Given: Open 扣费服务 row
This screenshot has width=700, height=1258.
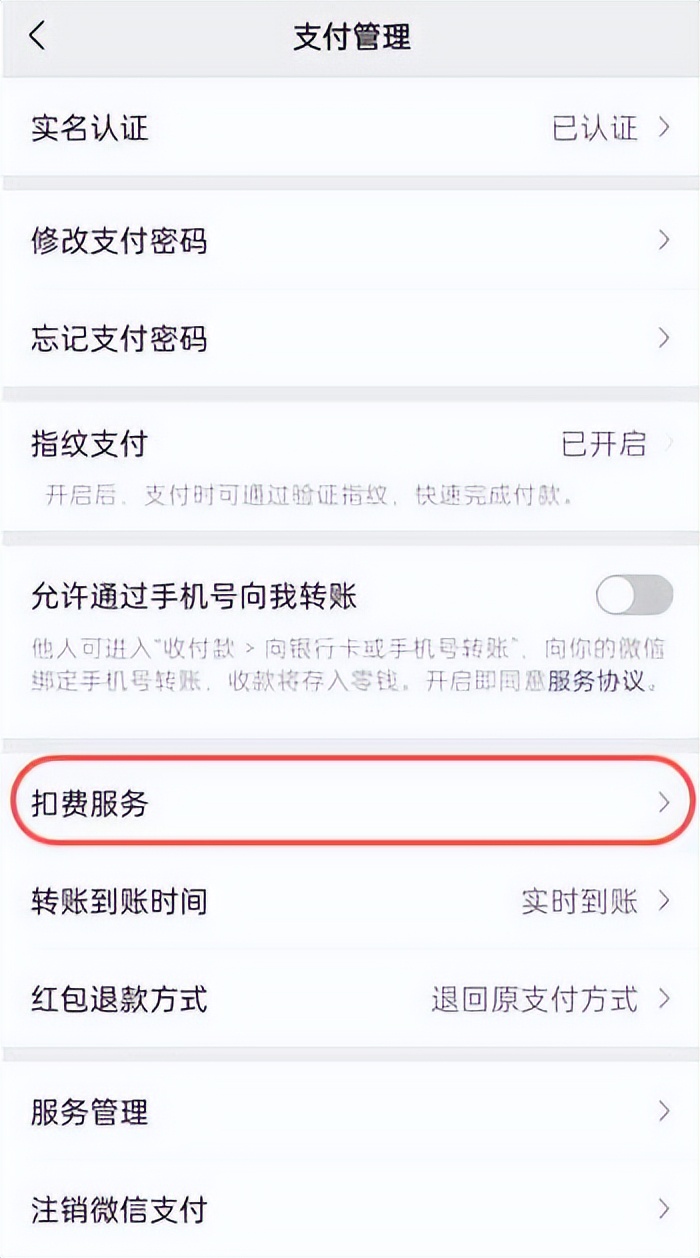Looking at the screenshot, I should click(x=350, y=802).
